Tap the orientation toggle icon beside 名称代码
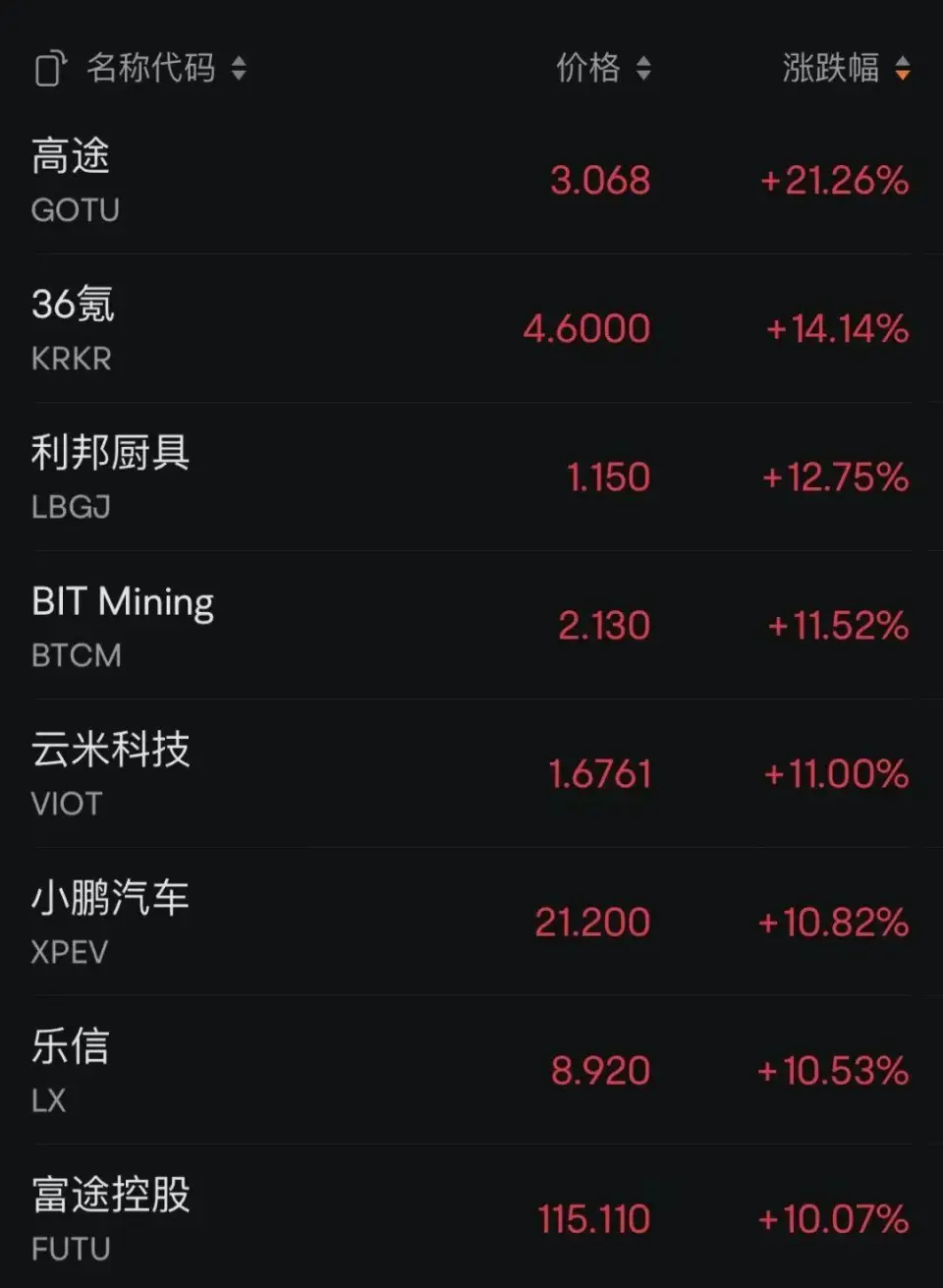This screenshot has height=1288, width=943. tap(49, 69)
